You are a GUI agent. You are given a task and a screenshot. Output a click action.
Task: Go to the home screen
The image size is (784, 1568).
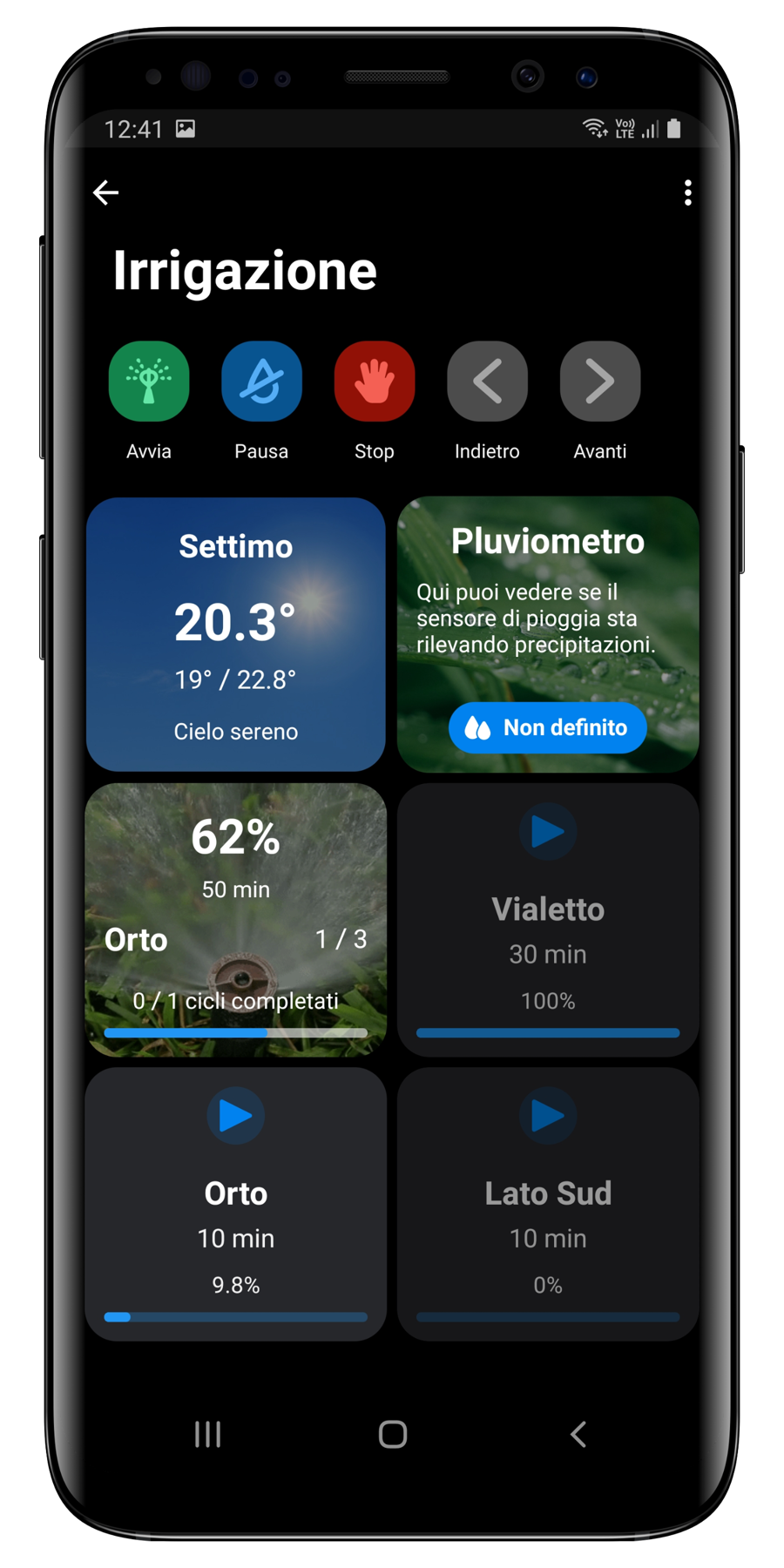(x=393, y=1434)
